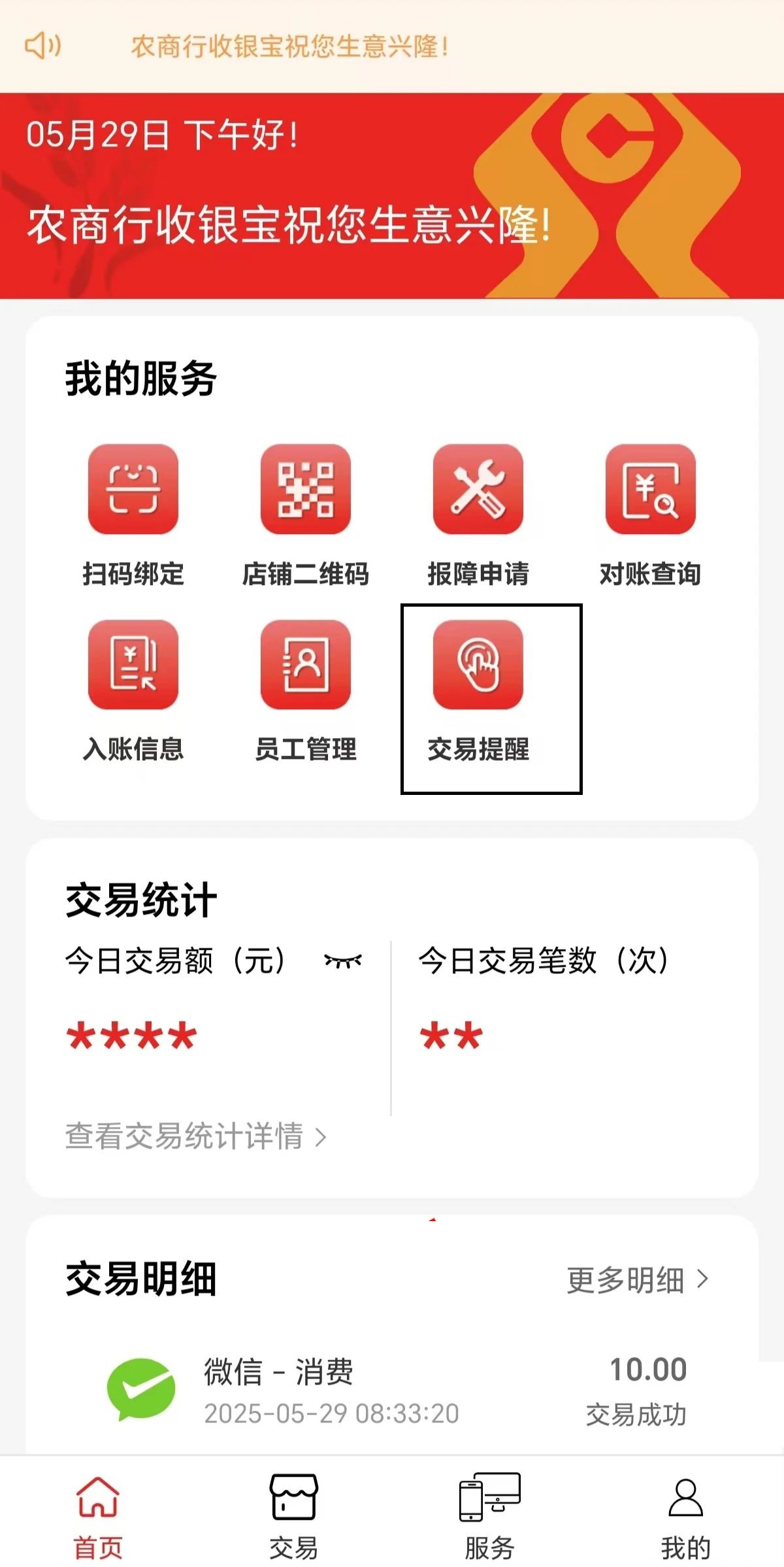View 查看交易统计详情 statistics details

coord(195,1136)
